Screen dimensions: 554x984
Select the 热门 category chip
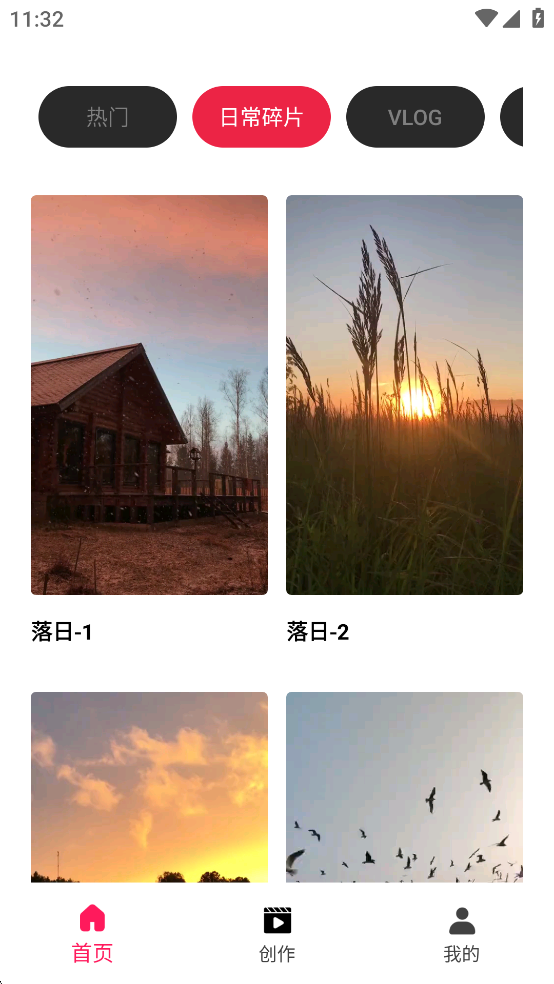[107, 117]
